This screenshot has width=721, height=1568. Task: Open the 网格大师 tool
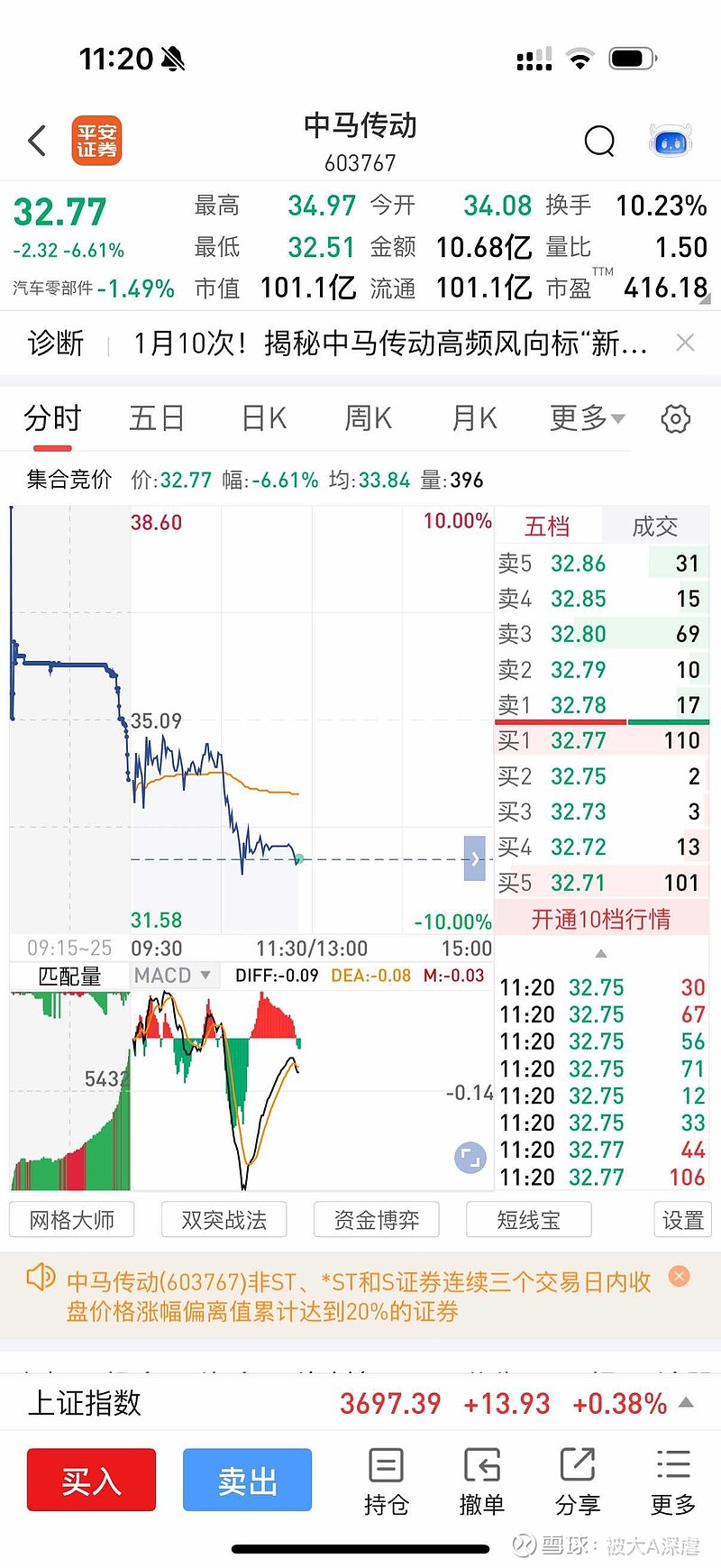coord(72,1220)
